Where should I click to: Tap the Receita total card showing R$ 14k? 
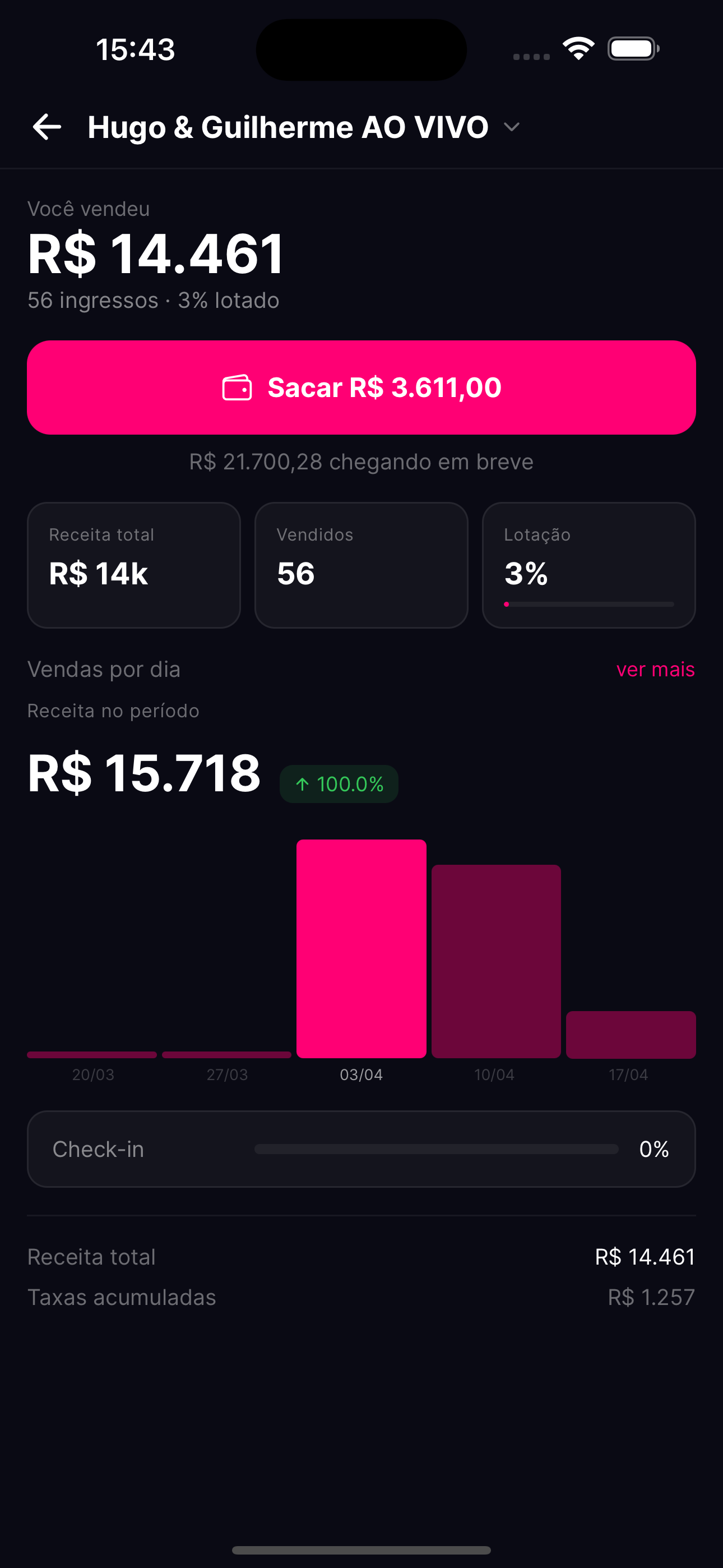click(x=133, y=565)
